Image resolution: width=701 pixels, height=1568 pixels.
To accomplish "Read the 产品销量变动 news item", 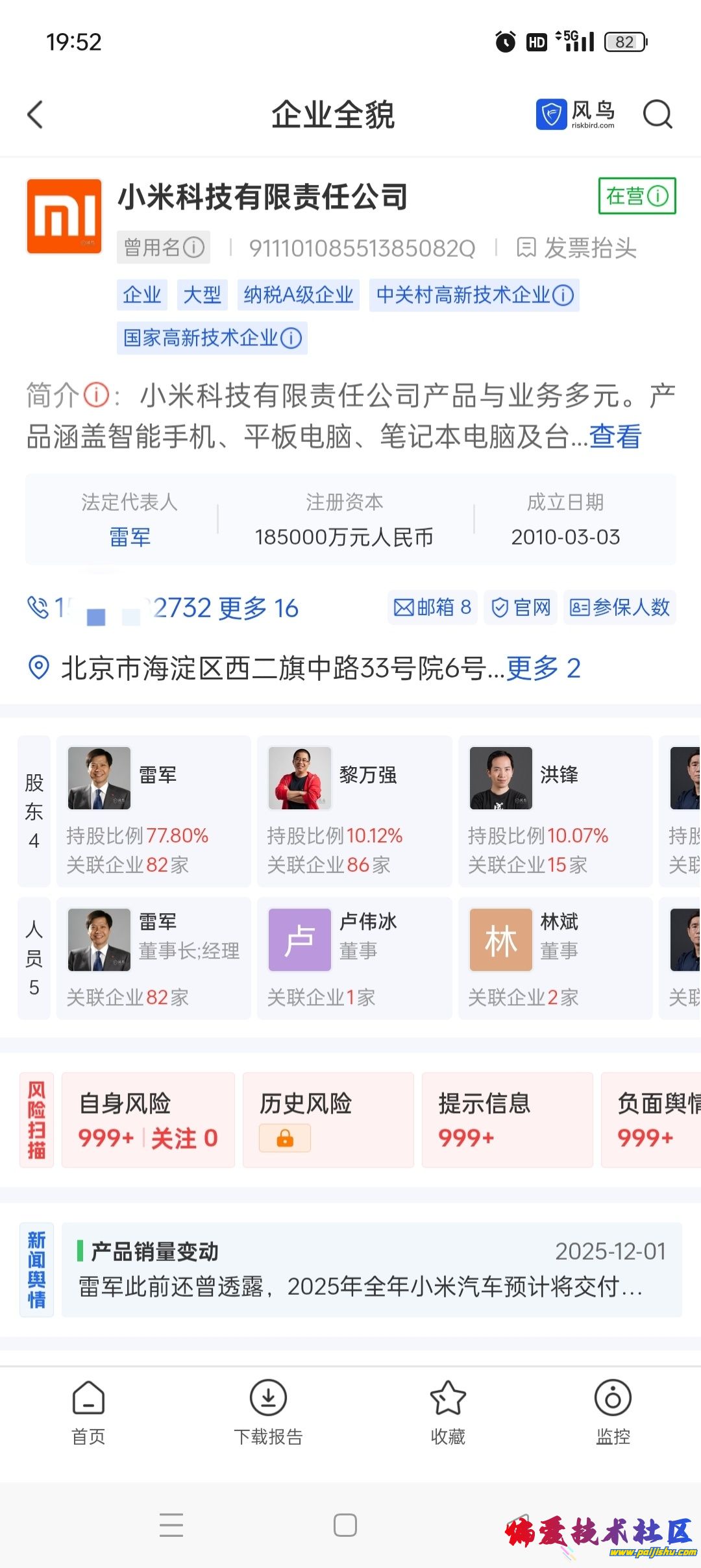I will pyautogui.click(x=371, y=1269).
